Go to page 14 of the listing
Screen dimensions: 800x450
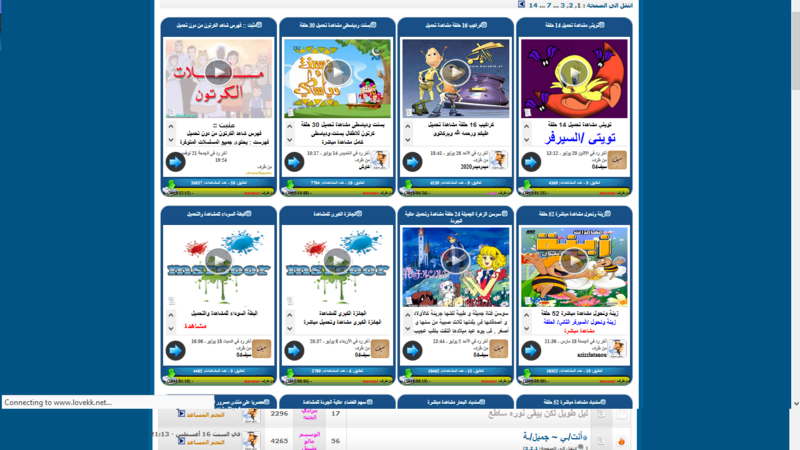click(534, 5)
